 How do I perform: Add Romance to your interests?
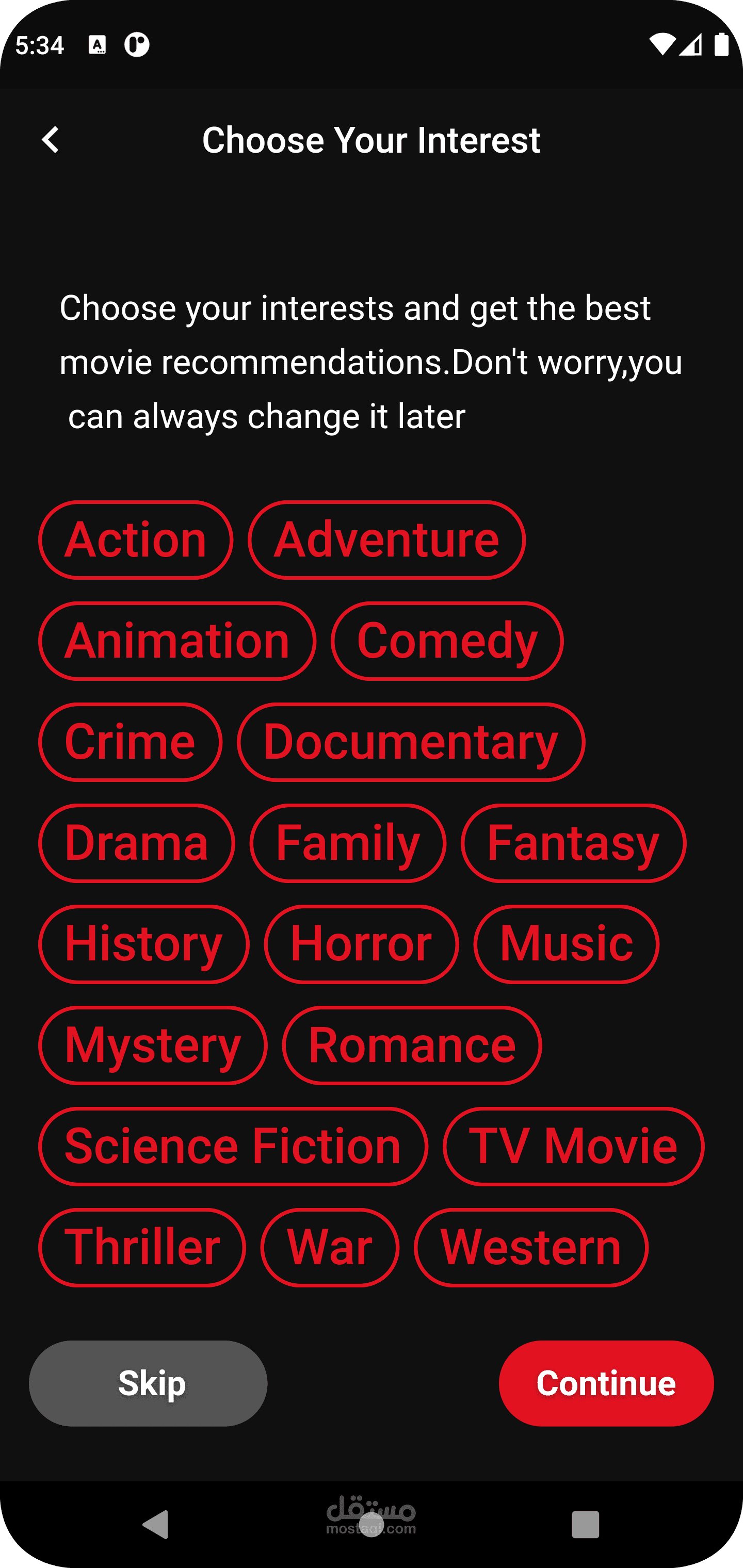[412, 1045]
